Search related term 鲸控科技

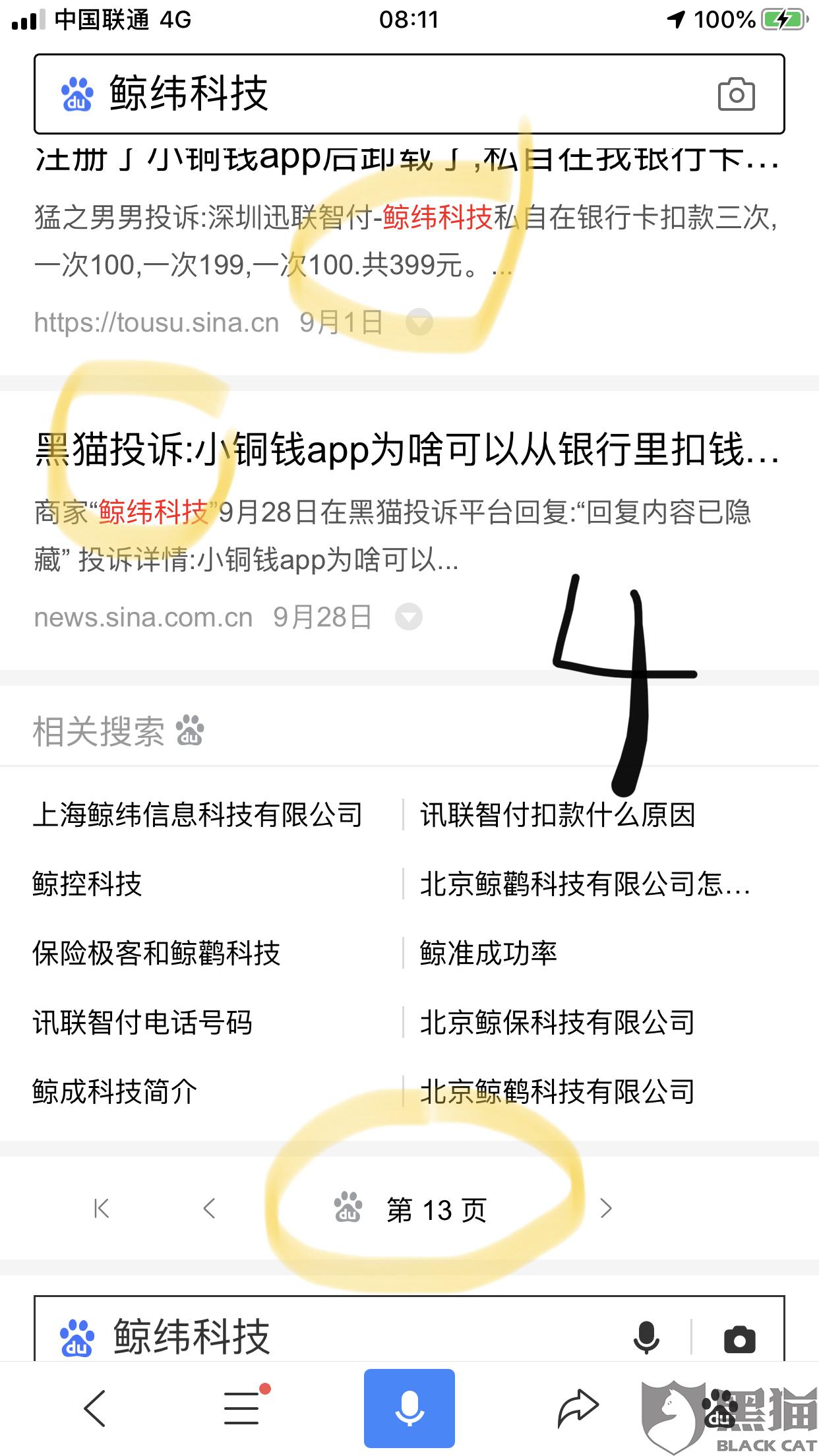click(x=87, y=884)
